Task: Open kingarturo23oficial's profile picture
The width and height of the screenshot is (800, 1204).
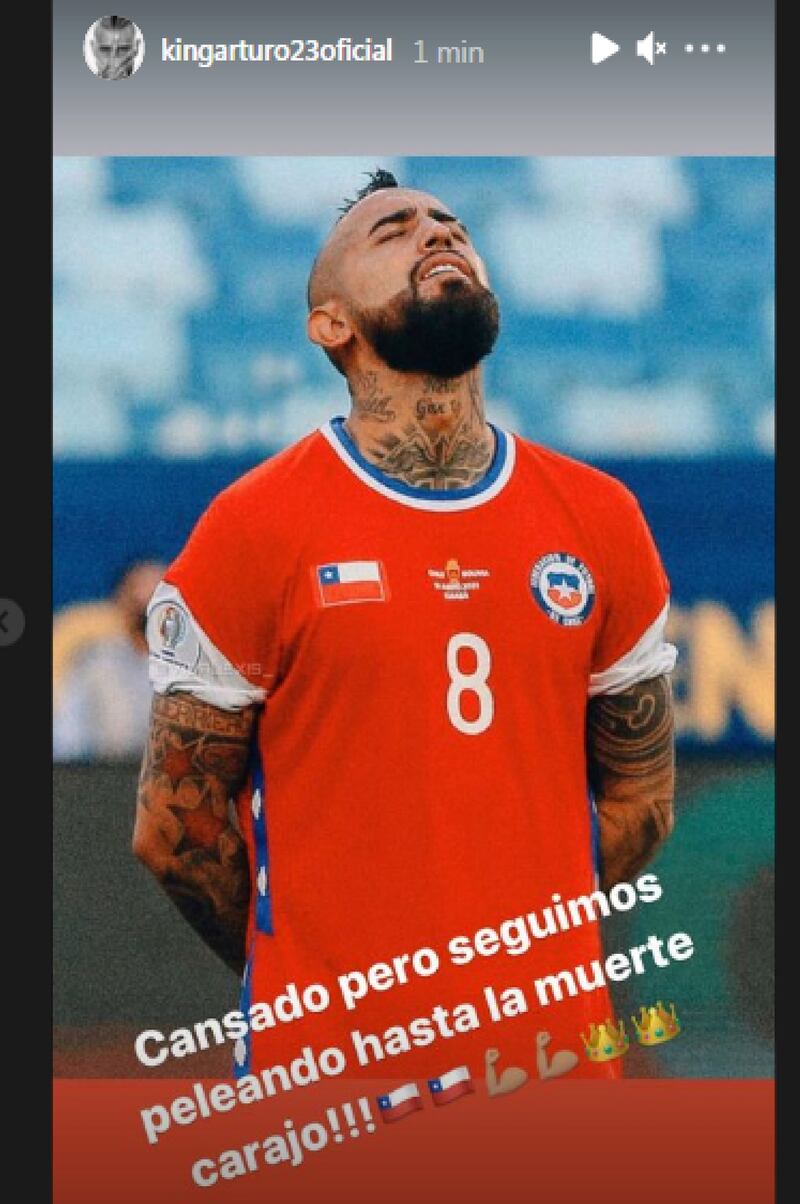Action: 113,48
